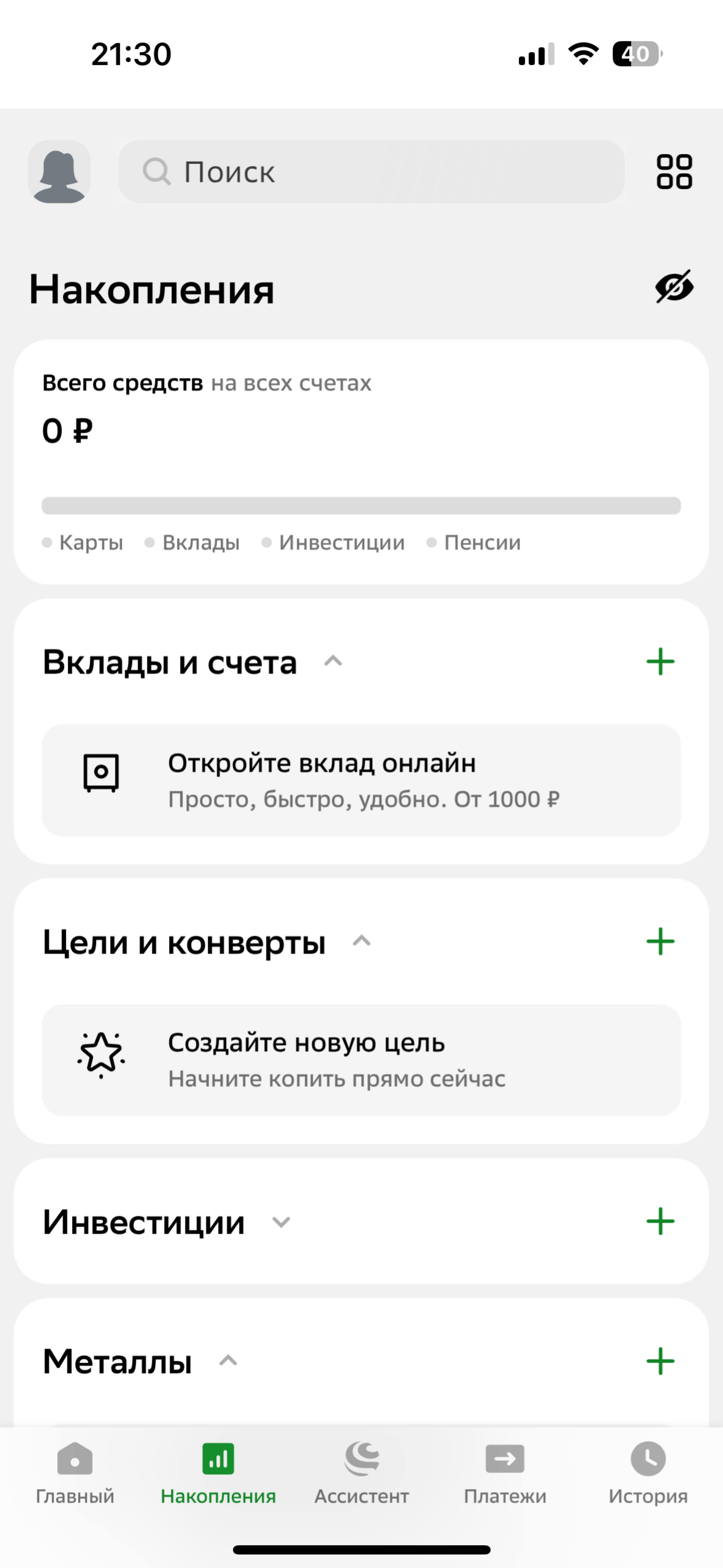Open Создайте новую цель row
This screenshot has width=723, height=1568.
click(361, 1060)
